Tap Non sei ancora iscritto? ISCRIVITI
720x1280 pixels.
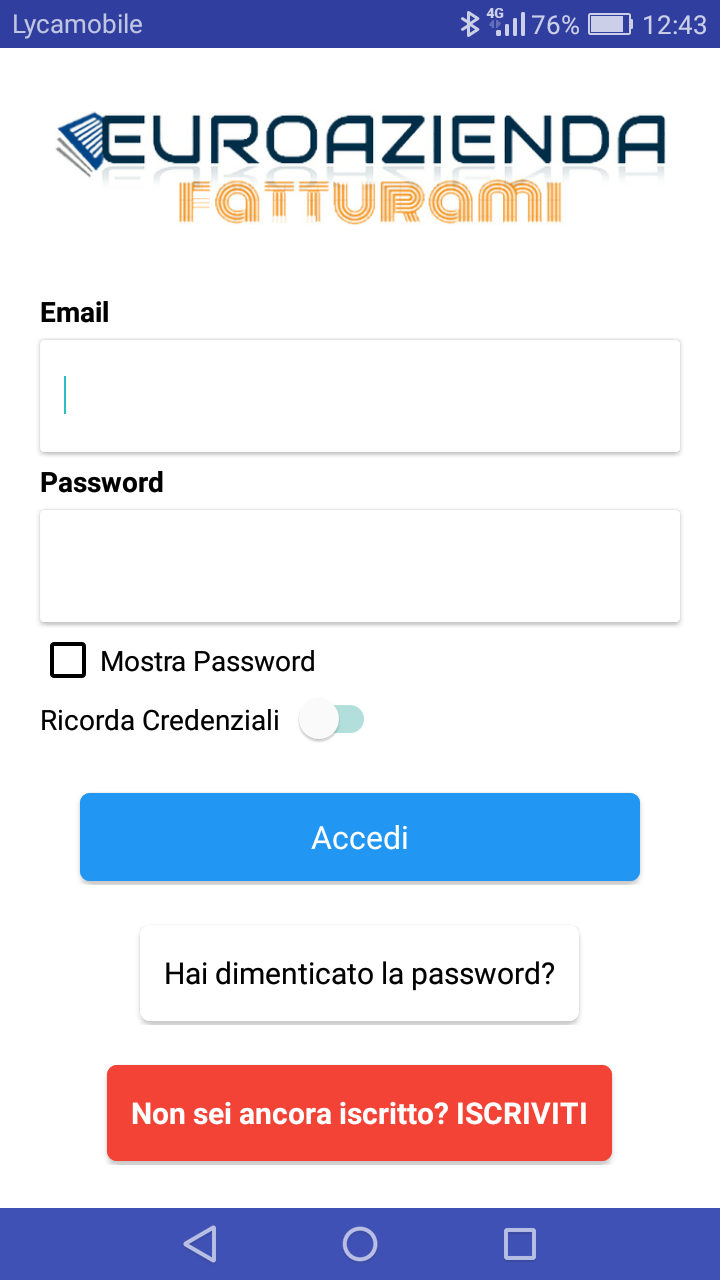[x=360, y=1113]
